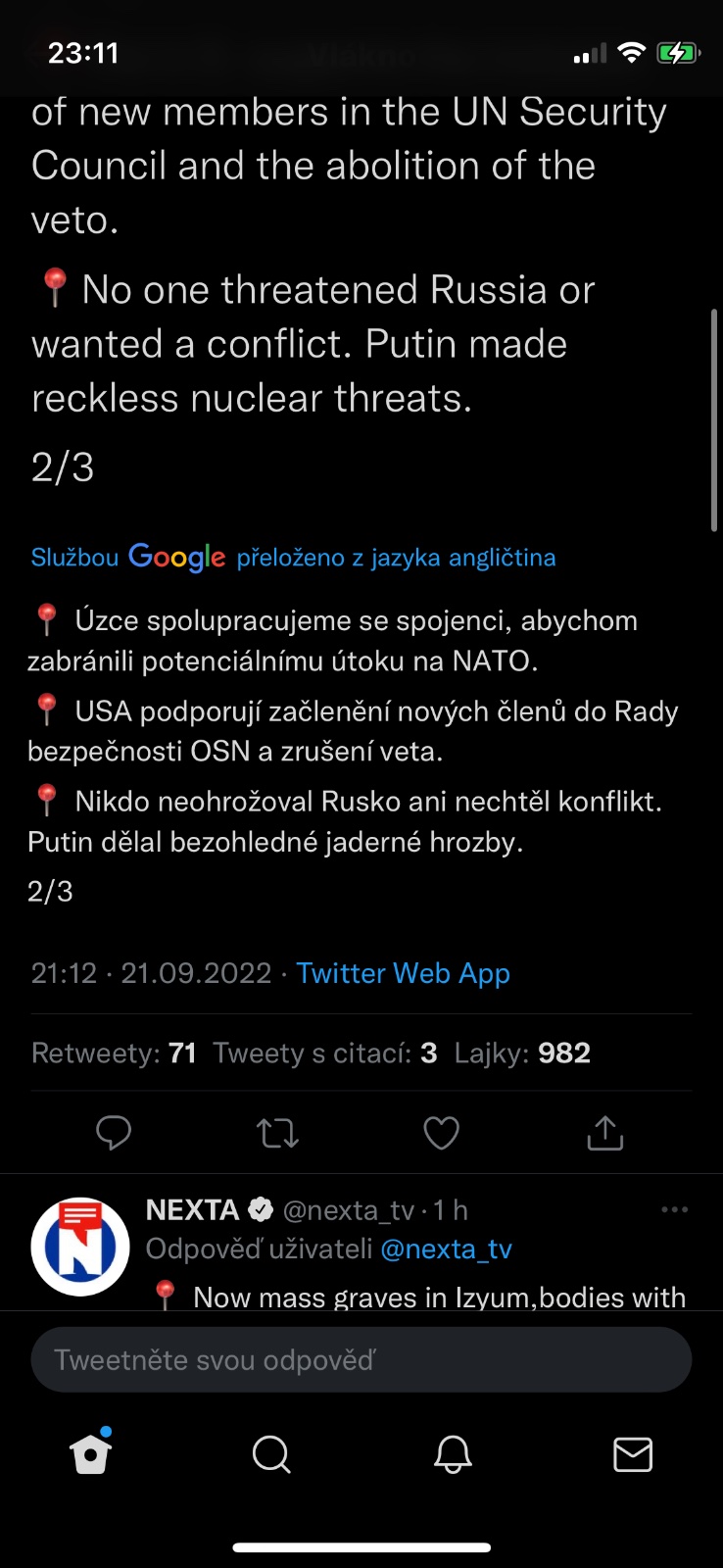723x1568 pixels.
Task: View the 3 quote tweets
Action: tap(325, 1053)
